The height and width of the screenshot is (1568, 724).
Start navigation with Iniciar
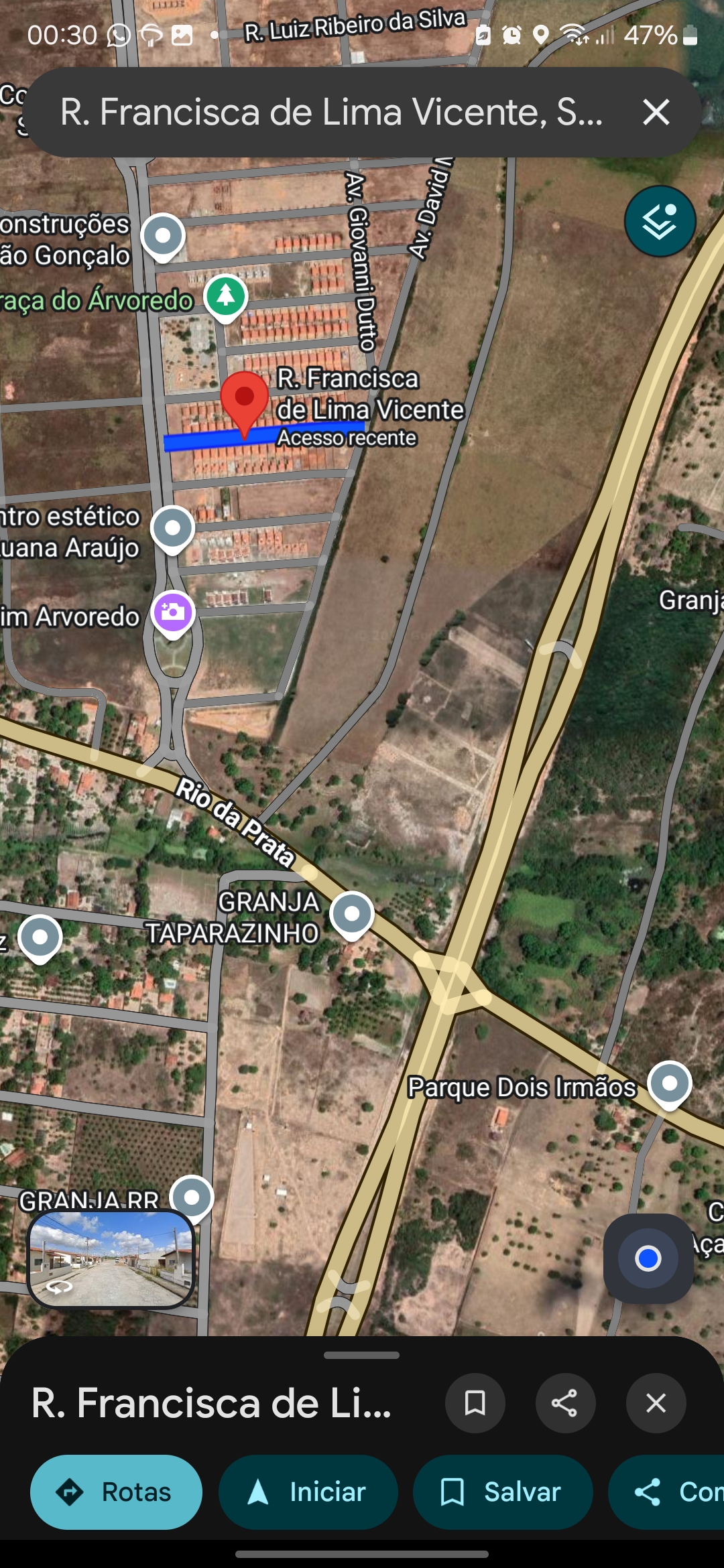308,1492
